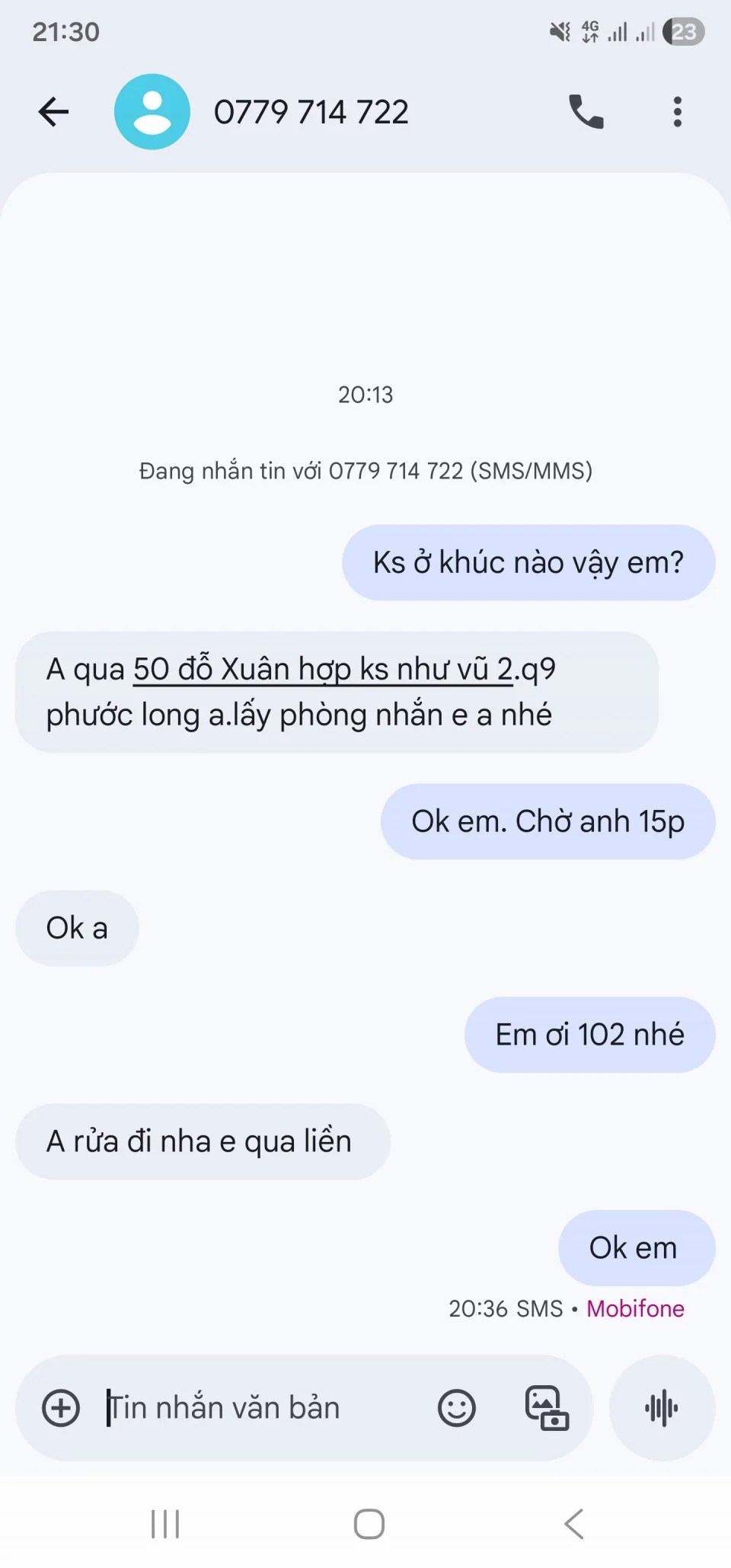Viewport: 731px width, 1568px height.
Task: Go to the home screen
Action: click(369, 1524)
